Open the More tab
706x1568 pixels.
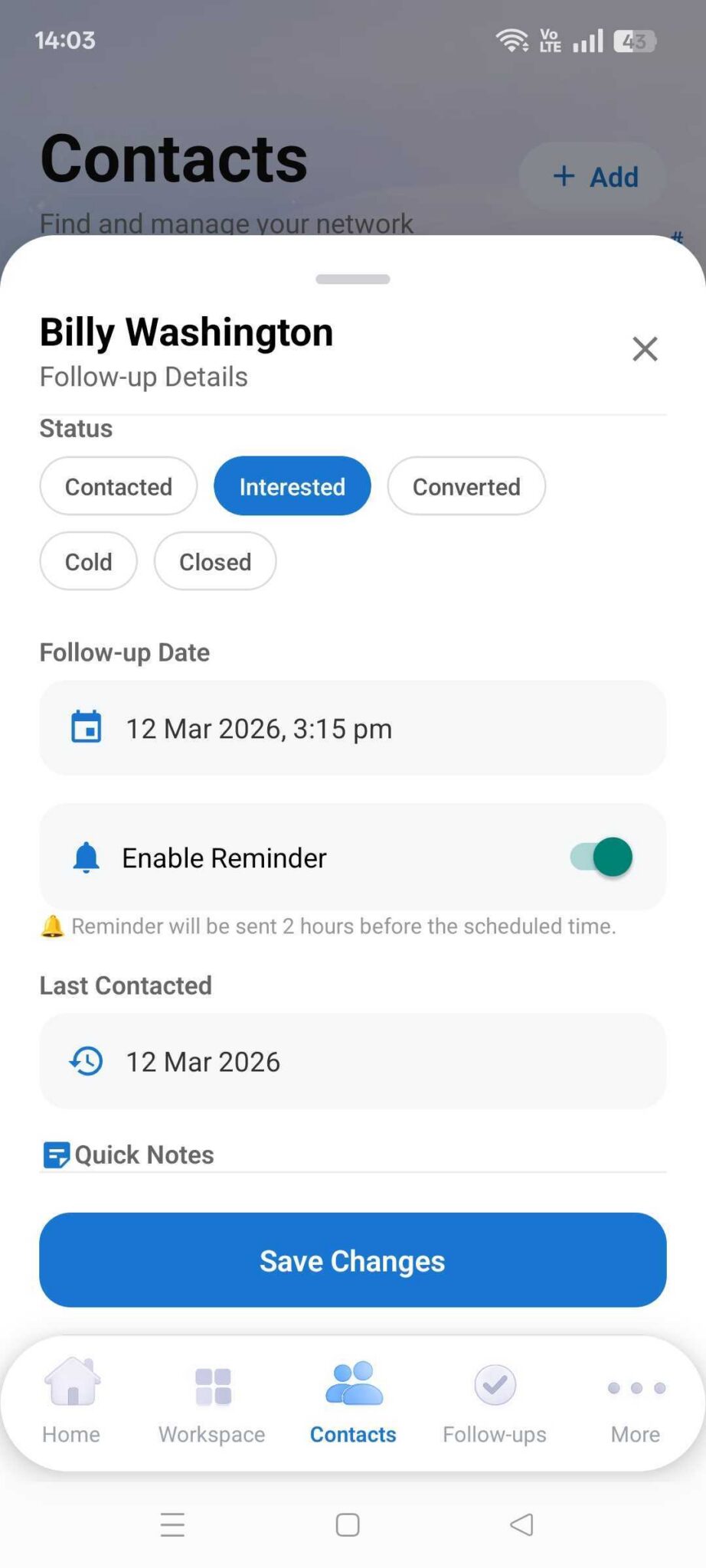[x=636, y=1403]
